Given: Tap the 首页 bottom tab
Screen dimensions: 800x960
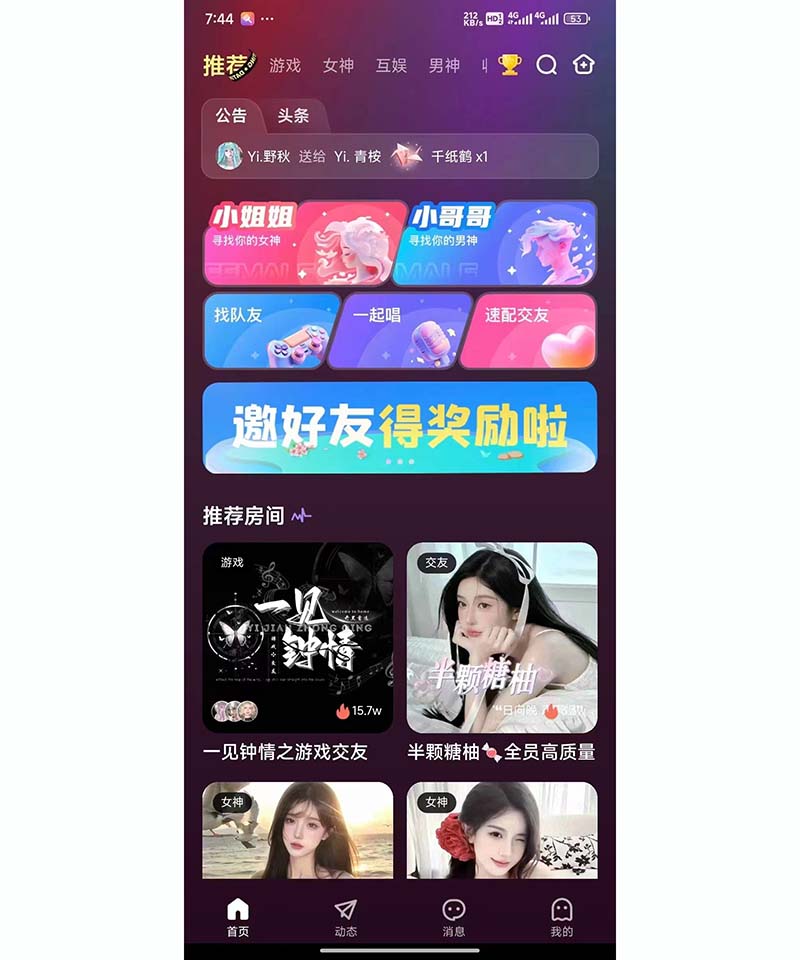Looking at the screenshot, I should click(x=238, y=917).
